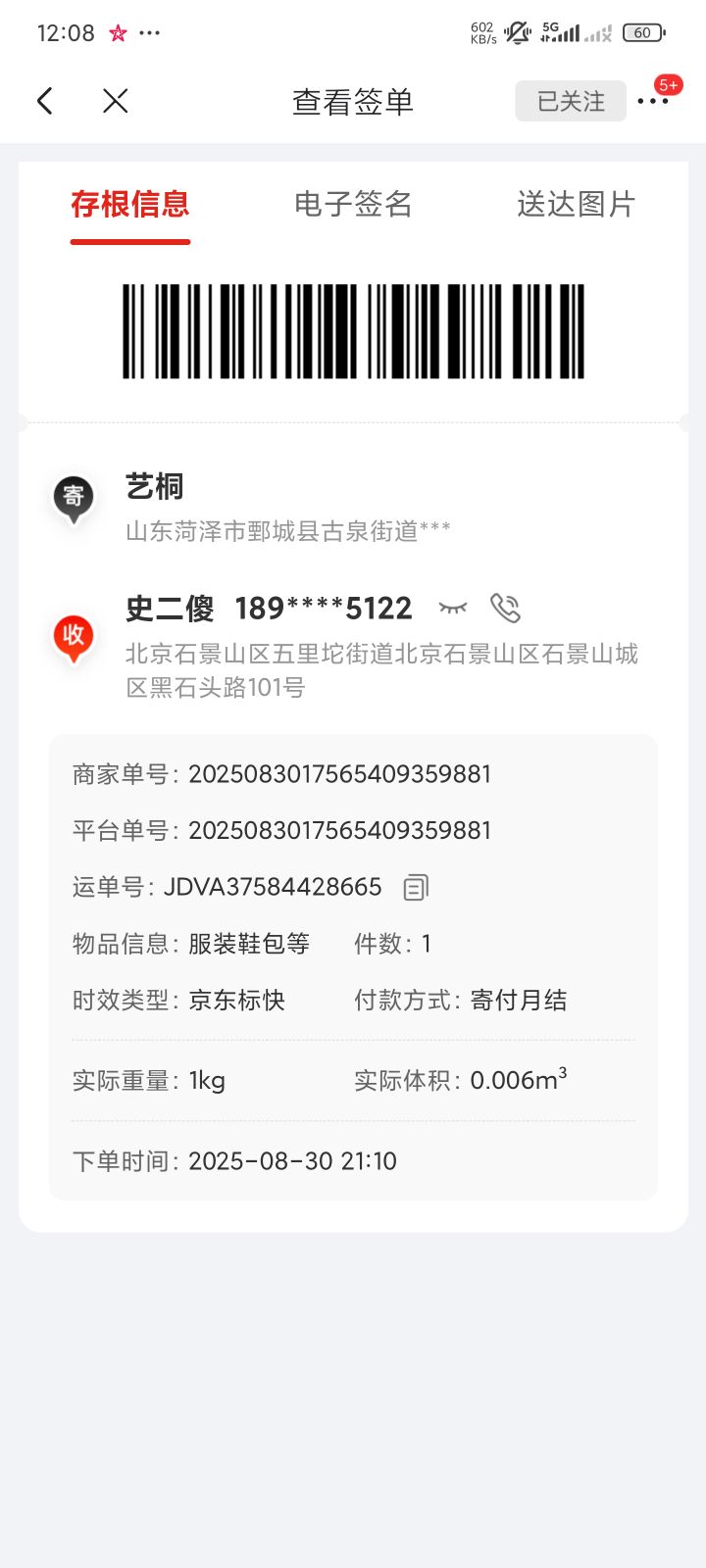Viewport: 706px width, 1568px height.
Task: Open the three-dot overflow menu
Action: click(x=653, y=101)
